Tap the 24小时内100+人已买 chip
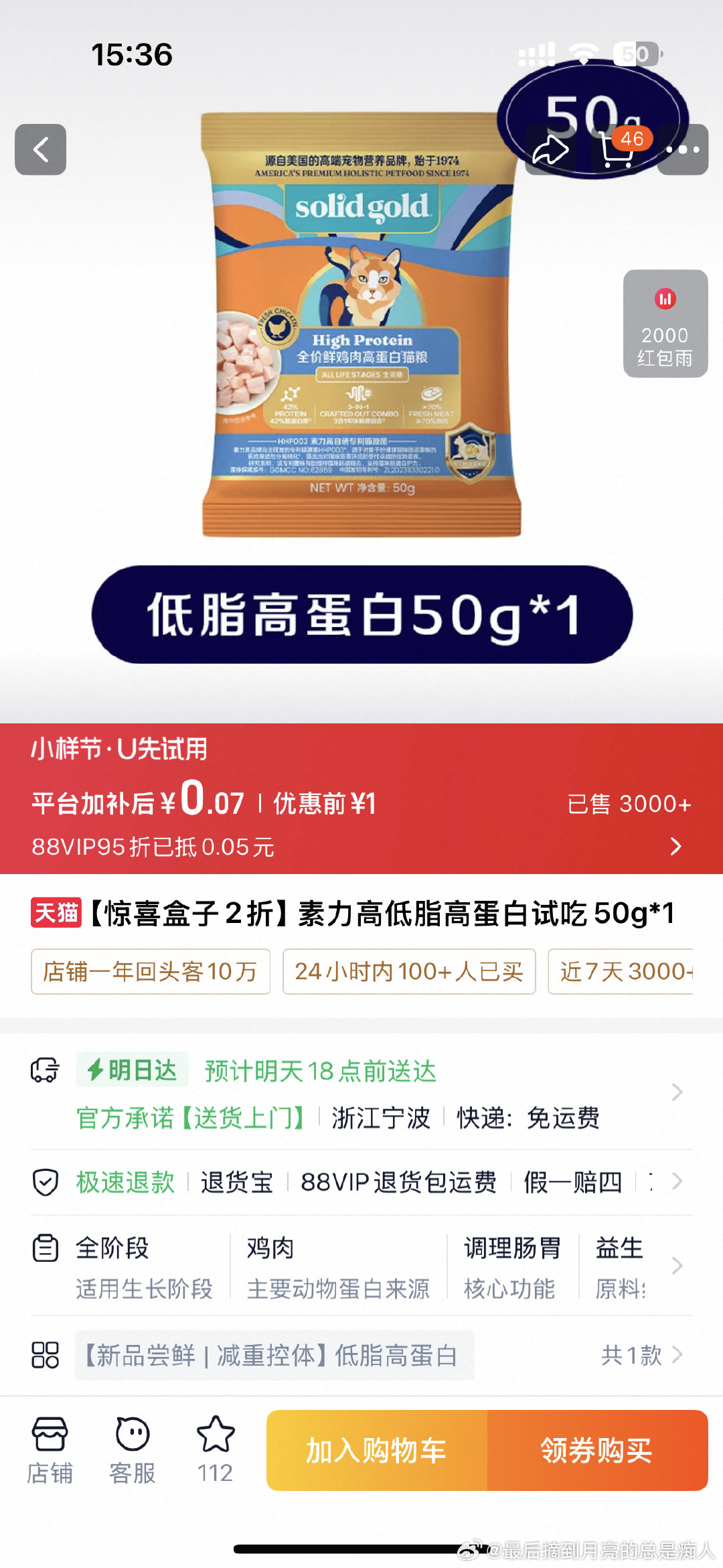The image size is (723, 1568). click(408, 971)
